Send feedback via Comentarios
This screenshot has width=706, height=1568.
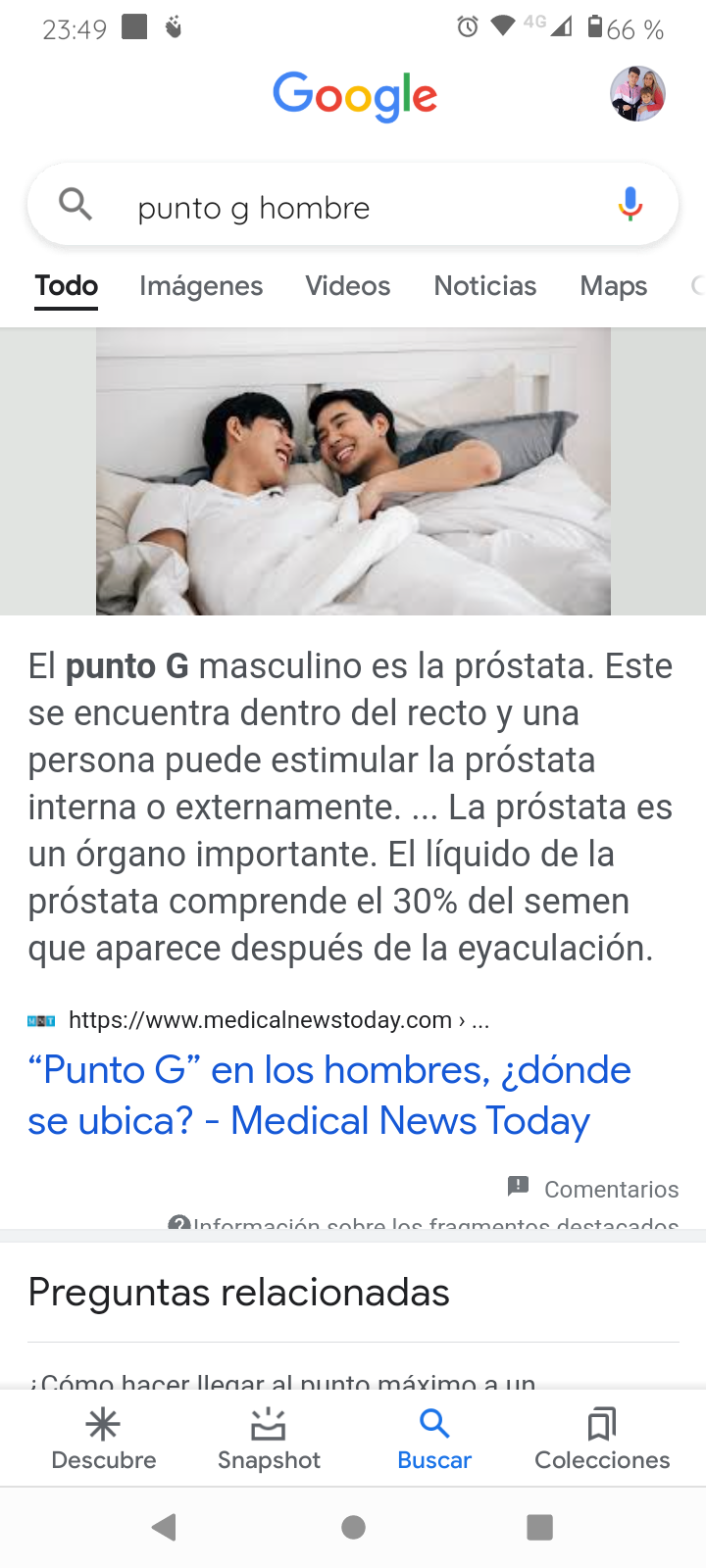tap(593, 1189)
